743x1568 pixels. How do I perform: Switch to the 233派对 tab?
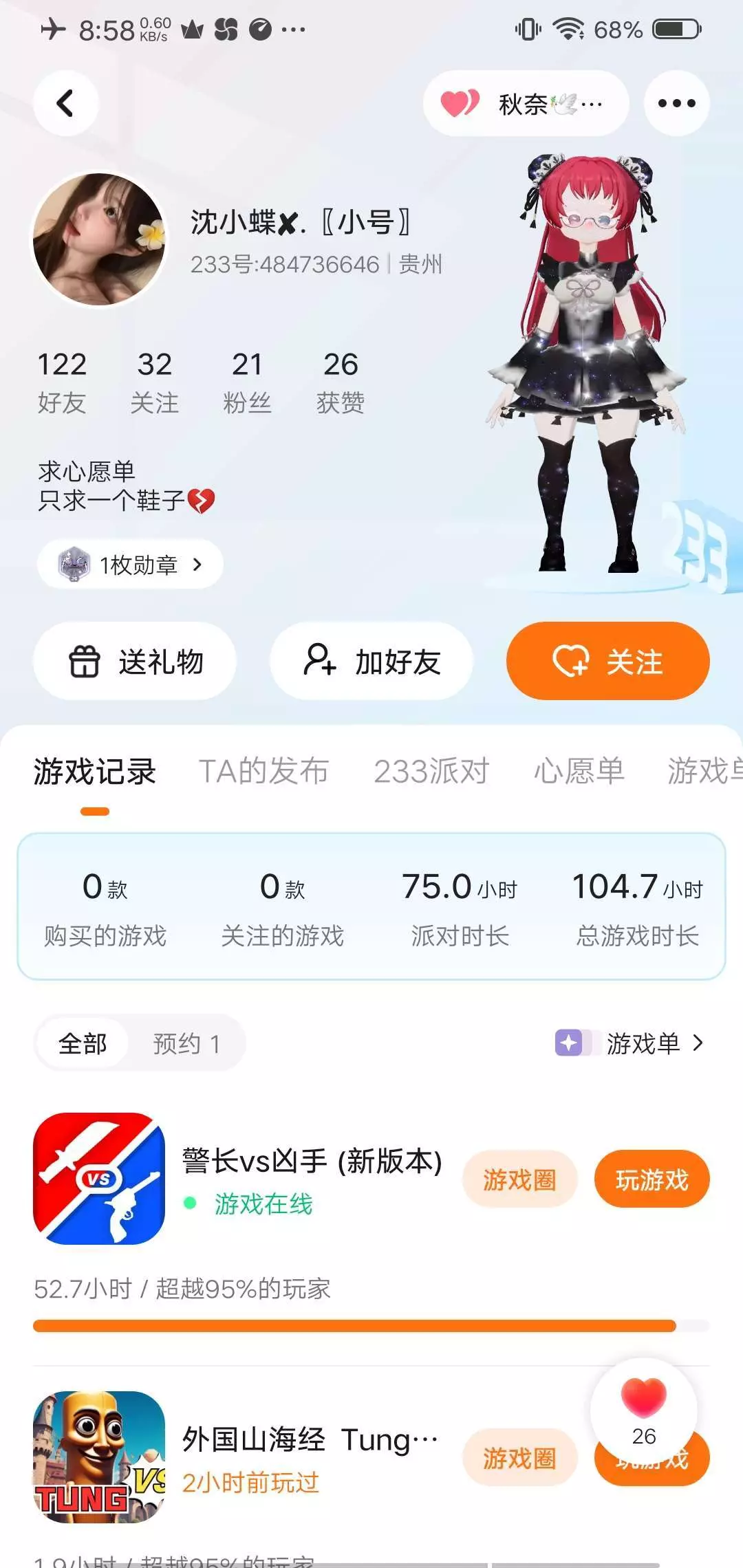point(431,771)
